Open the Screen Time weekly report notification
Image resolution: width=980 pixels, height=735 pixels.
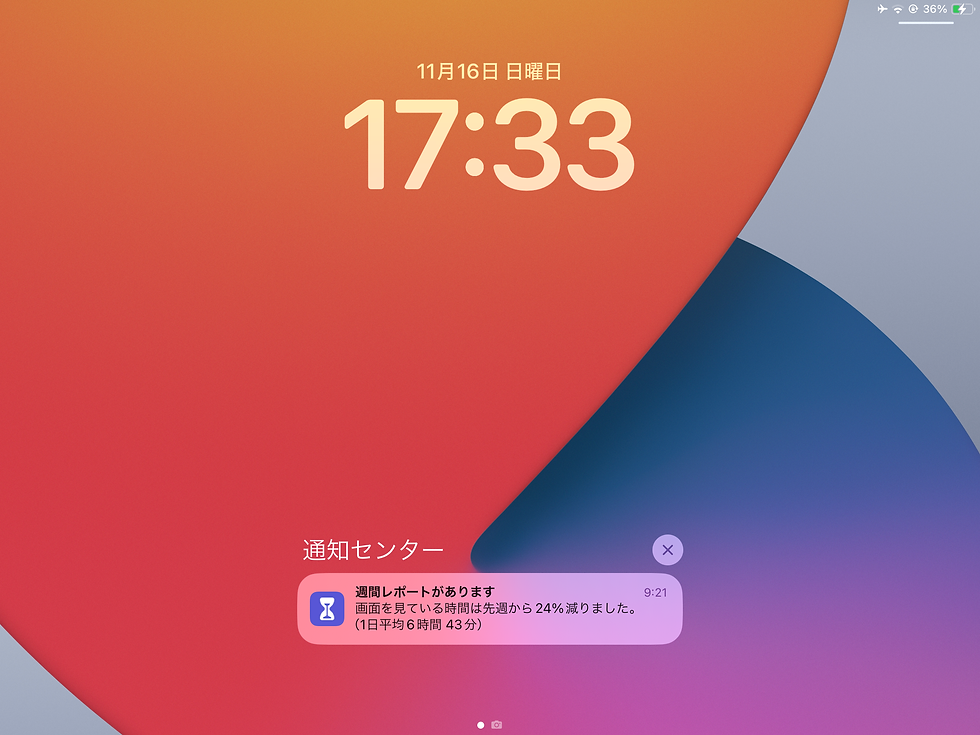(490, 608)
